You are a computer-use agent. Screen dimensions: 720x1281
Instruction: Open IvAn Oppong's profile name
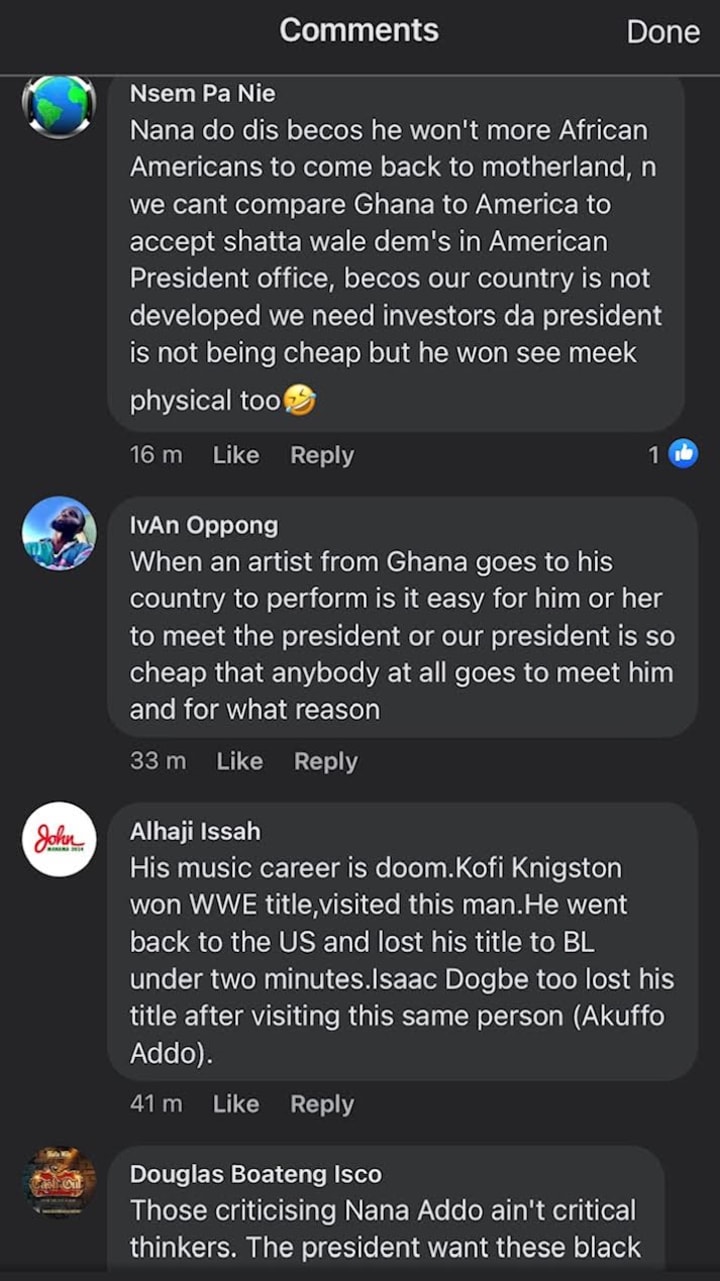(x=204, y=526)
